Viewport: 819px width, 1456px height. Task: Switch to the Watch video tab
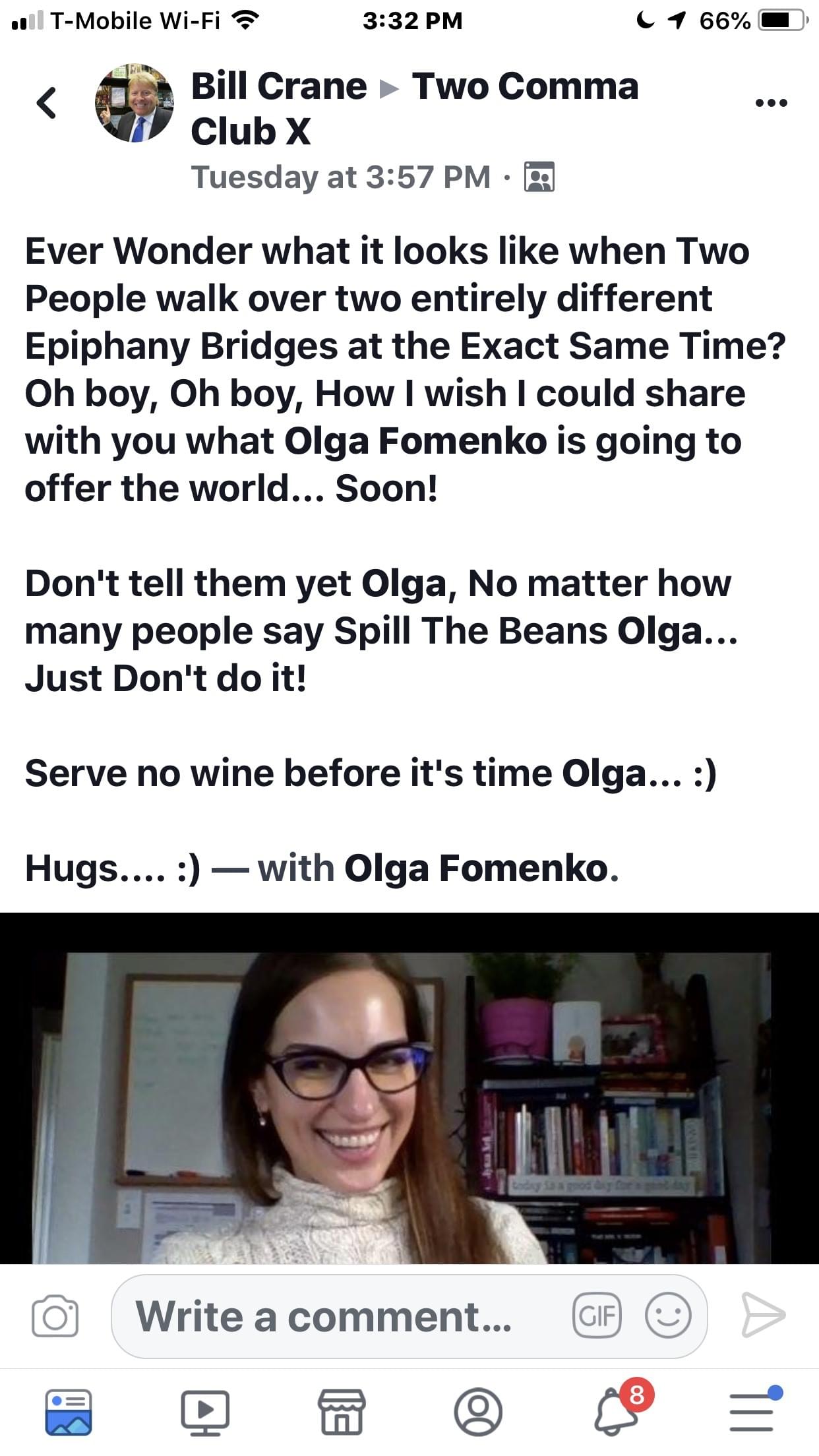pos(205,1412)
